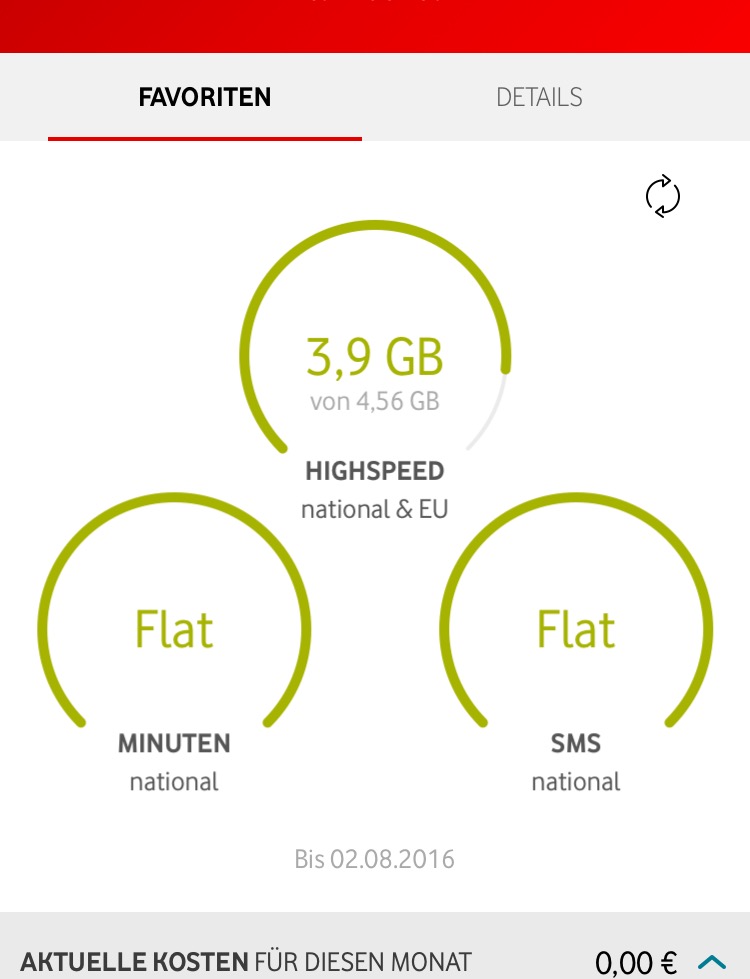The image size is (750, 979).
Task: Select the Favoriten tab
Action: coord(205,97)
